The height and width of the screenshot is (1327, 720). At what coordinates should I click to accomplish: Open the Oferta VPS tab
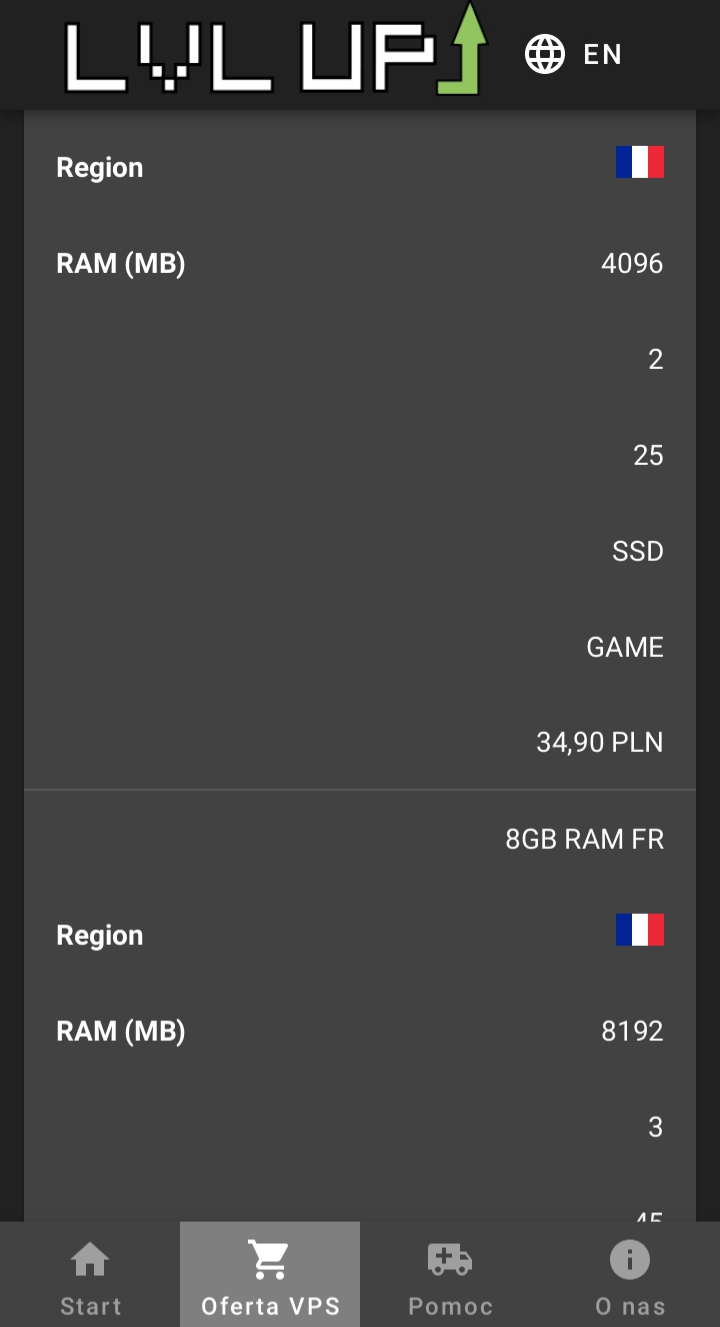[x=270, y=1275]
